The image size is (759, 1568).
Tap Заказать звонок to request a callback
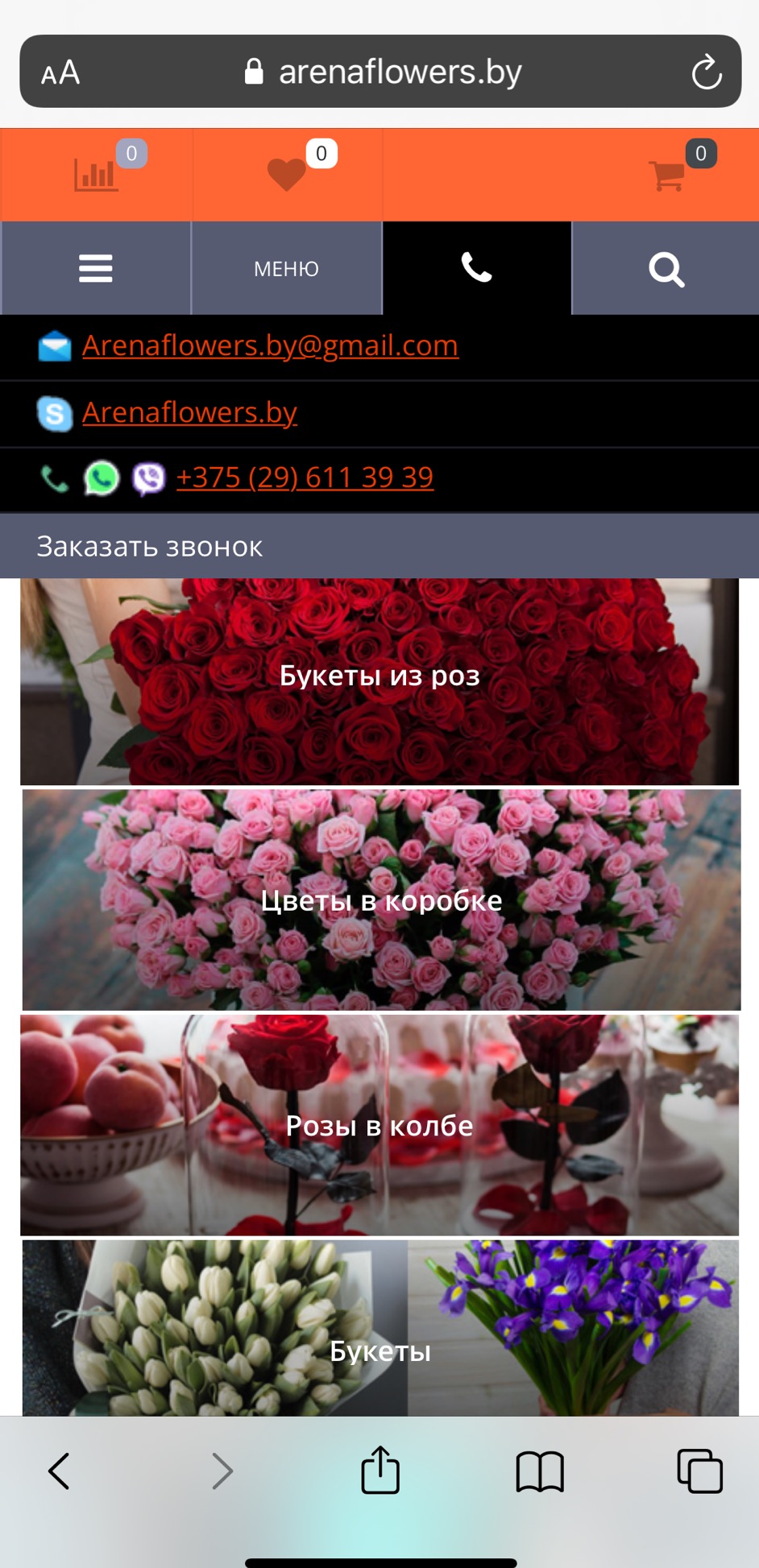coord(150,547)
